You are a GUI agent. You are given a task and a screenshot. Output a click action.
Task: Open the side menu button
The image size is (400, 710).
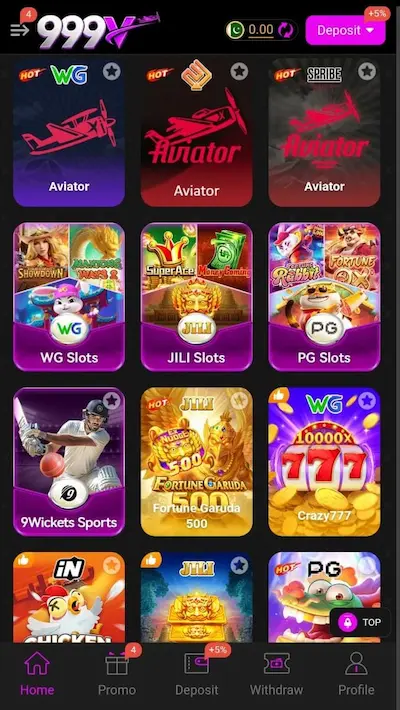[19, 30]
